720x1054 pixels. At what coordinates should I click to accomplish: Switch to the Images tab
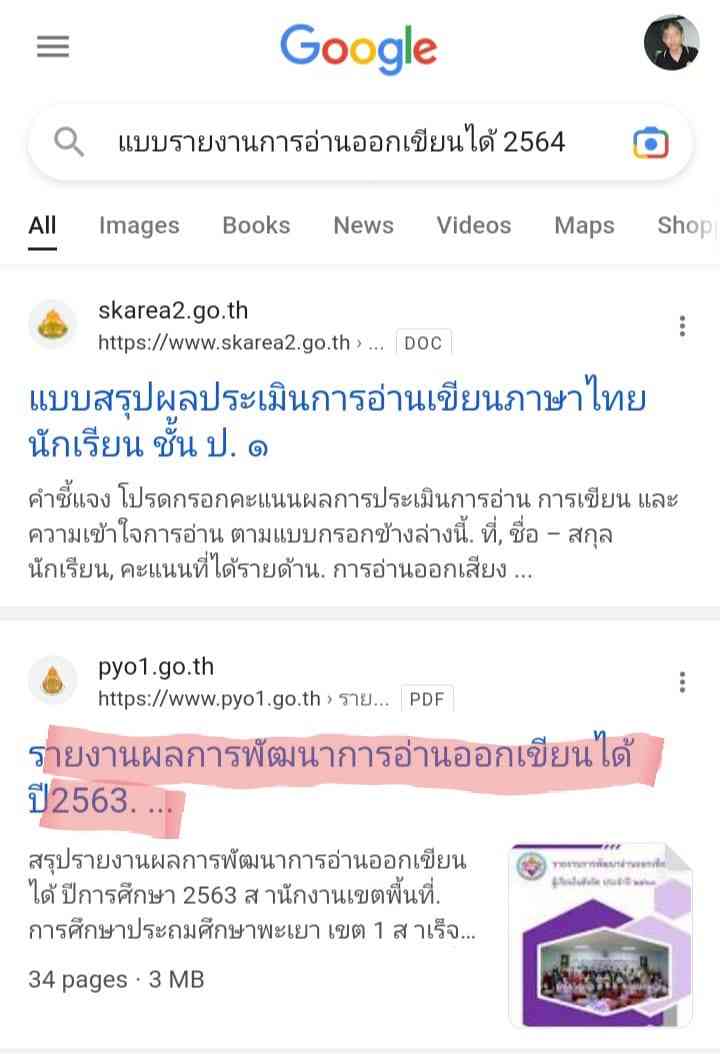[x=139, y=225]
